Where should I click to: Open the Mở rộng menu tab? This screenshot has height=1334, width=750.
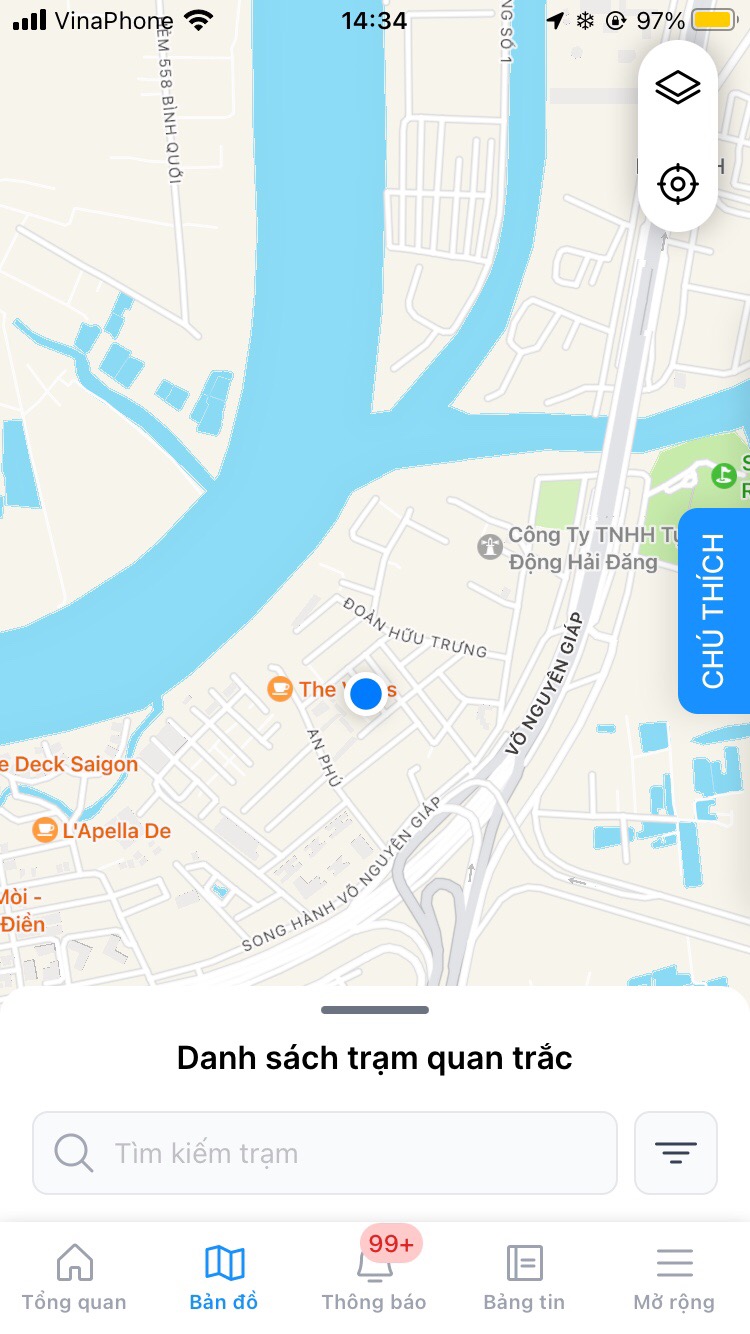(674, 1278)
